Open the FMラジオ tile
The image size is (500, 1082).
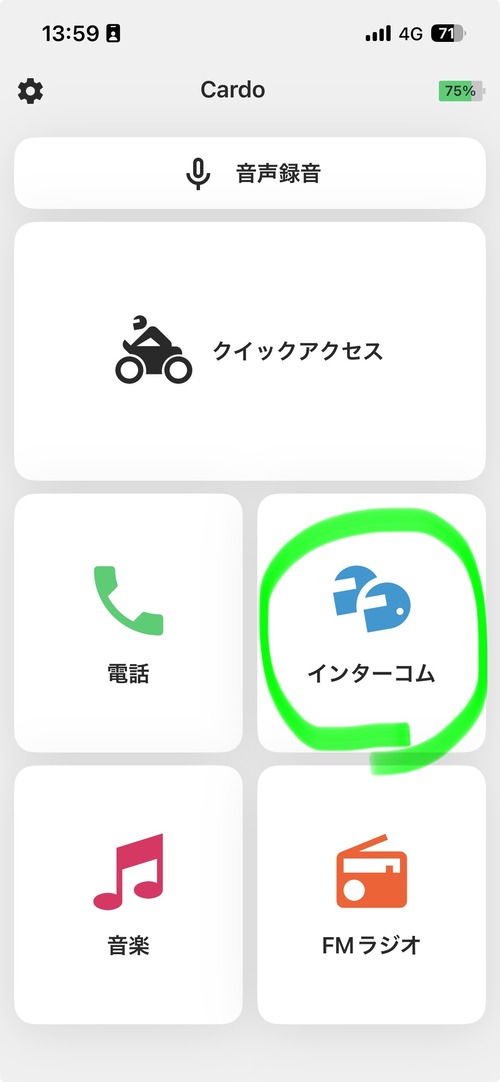pos(372,894)
